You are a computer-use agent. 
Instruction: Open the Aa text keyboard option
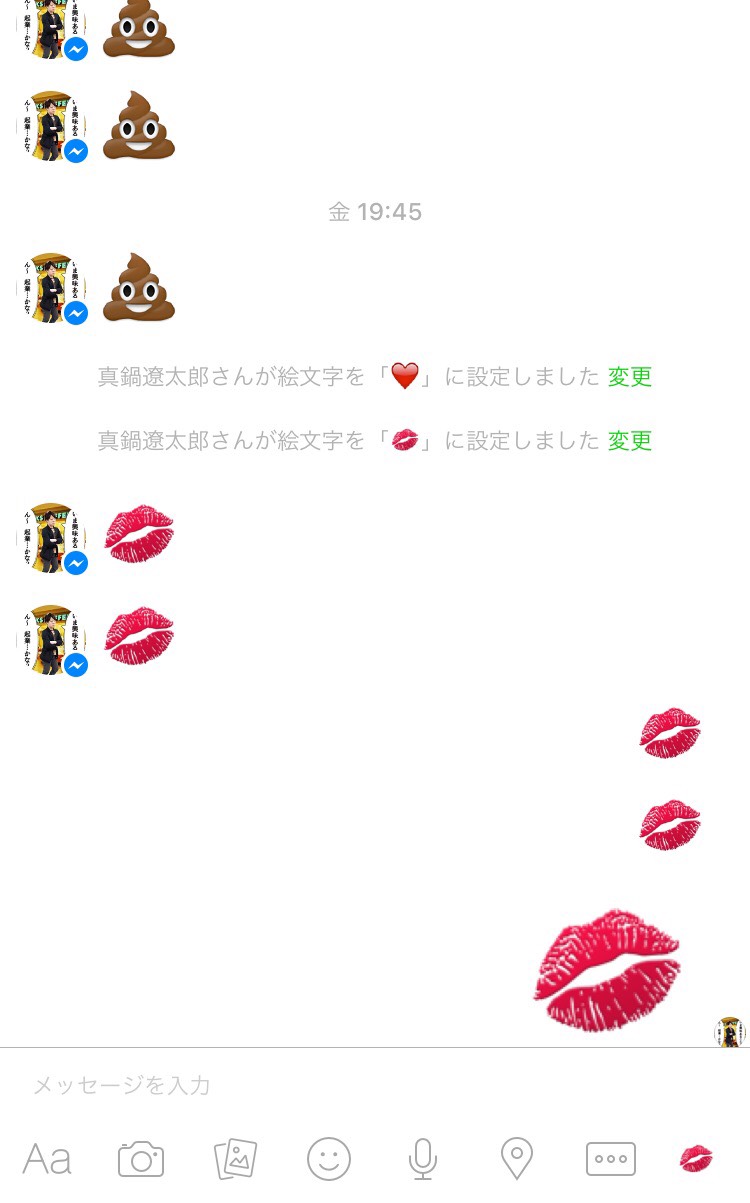click(47, 1159)
